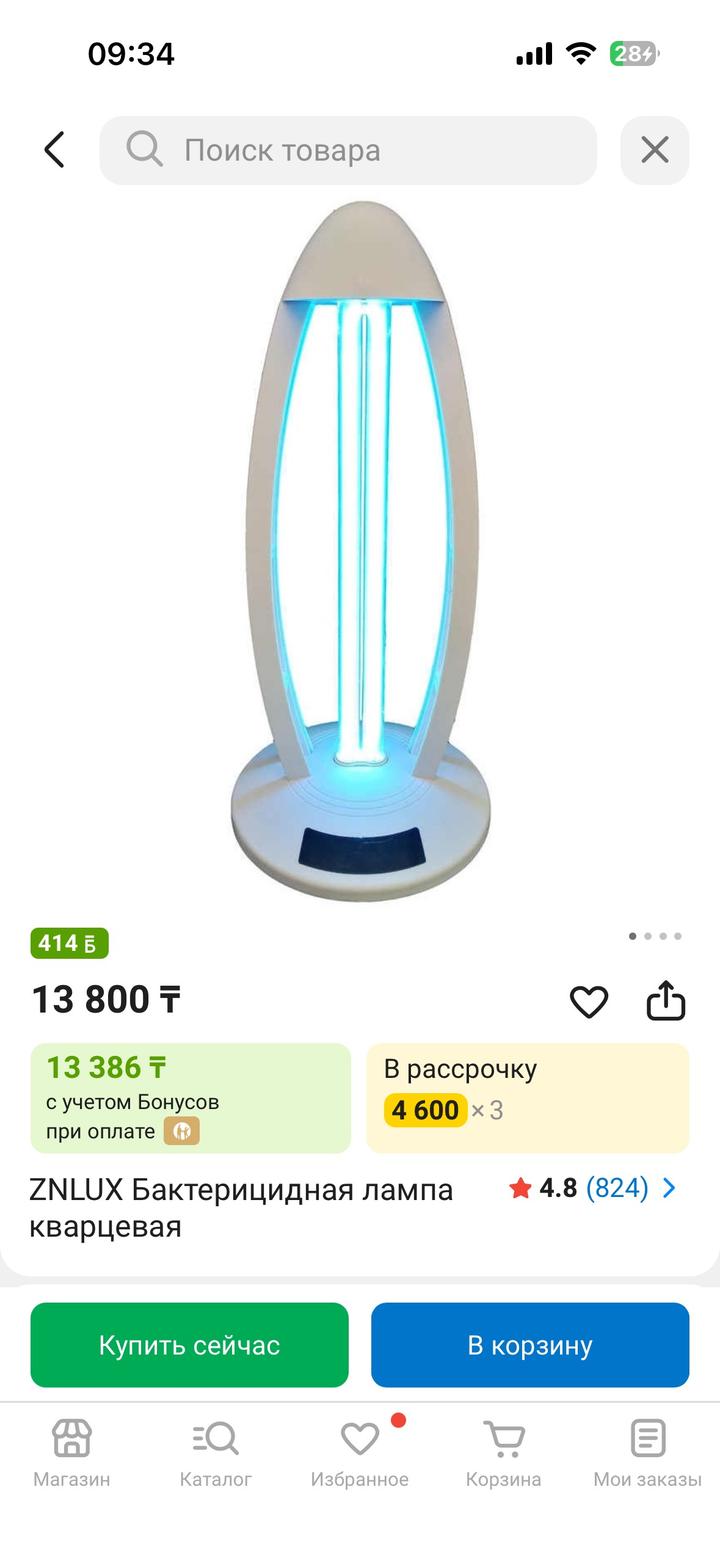The height and width of the screenshot is (1561, 720).
Task: Open the 4.8 rating reviews (824)
Action: (592, 1188)
